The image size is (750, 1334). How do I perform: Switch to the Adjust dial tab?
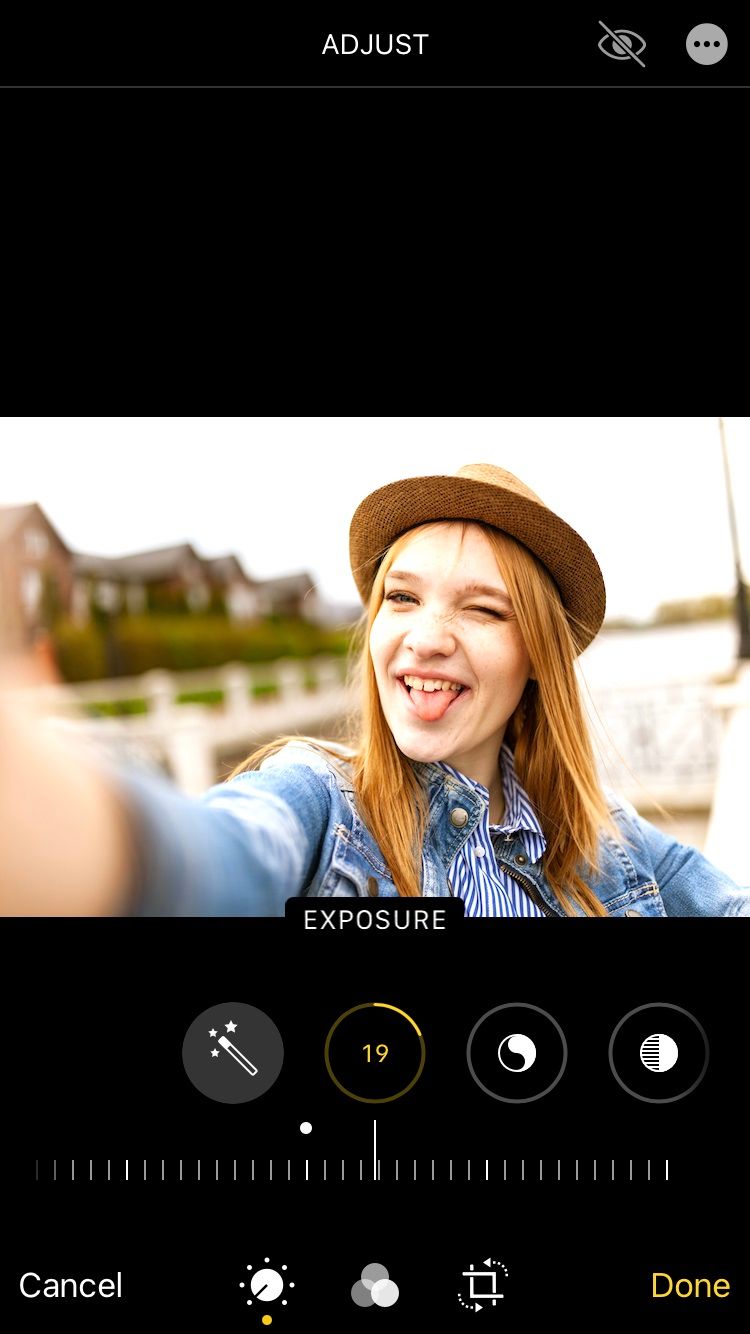[267, 1285]
